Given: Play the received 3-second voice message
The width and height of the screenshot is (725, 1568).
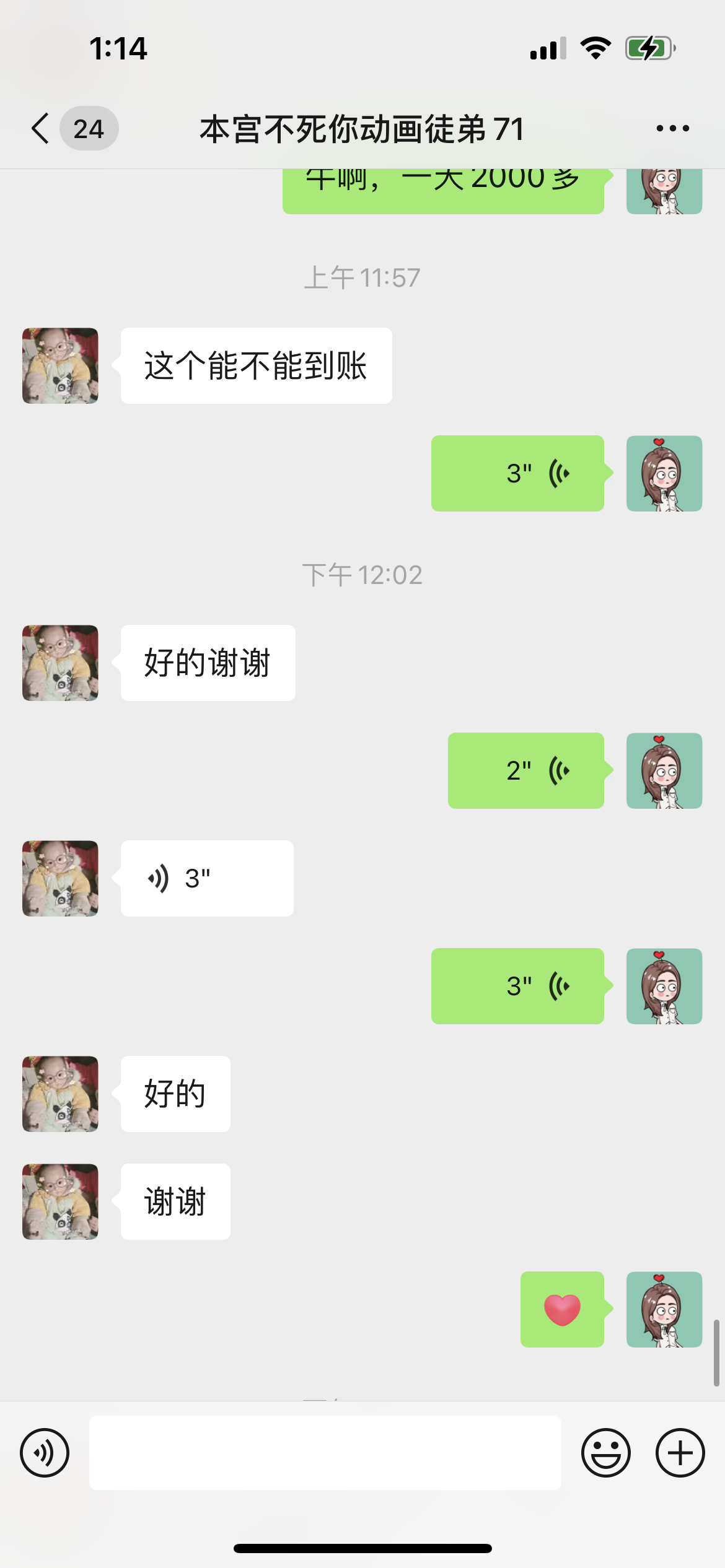Looking at the screenshot, I should coord(207,878).
